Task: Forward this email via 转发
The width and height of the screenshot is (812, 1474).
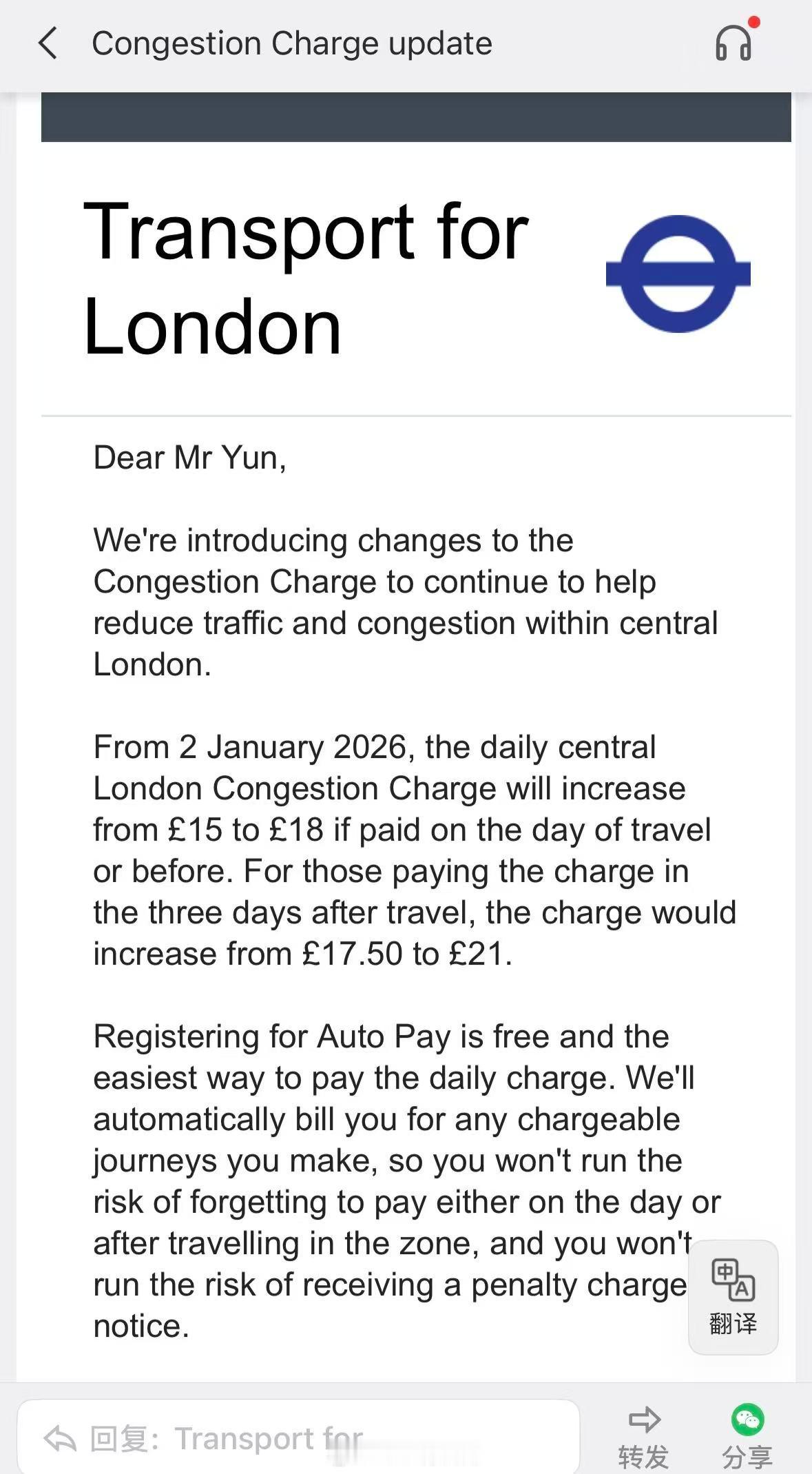Action: 643,1436
